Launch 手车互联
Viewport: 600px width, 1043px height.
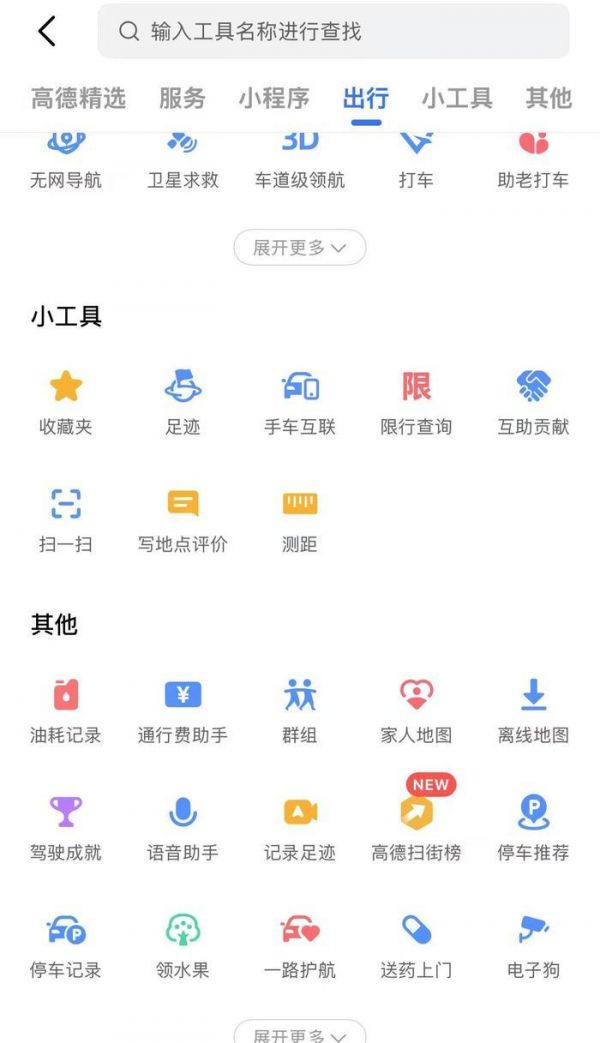tap(300, 402)
